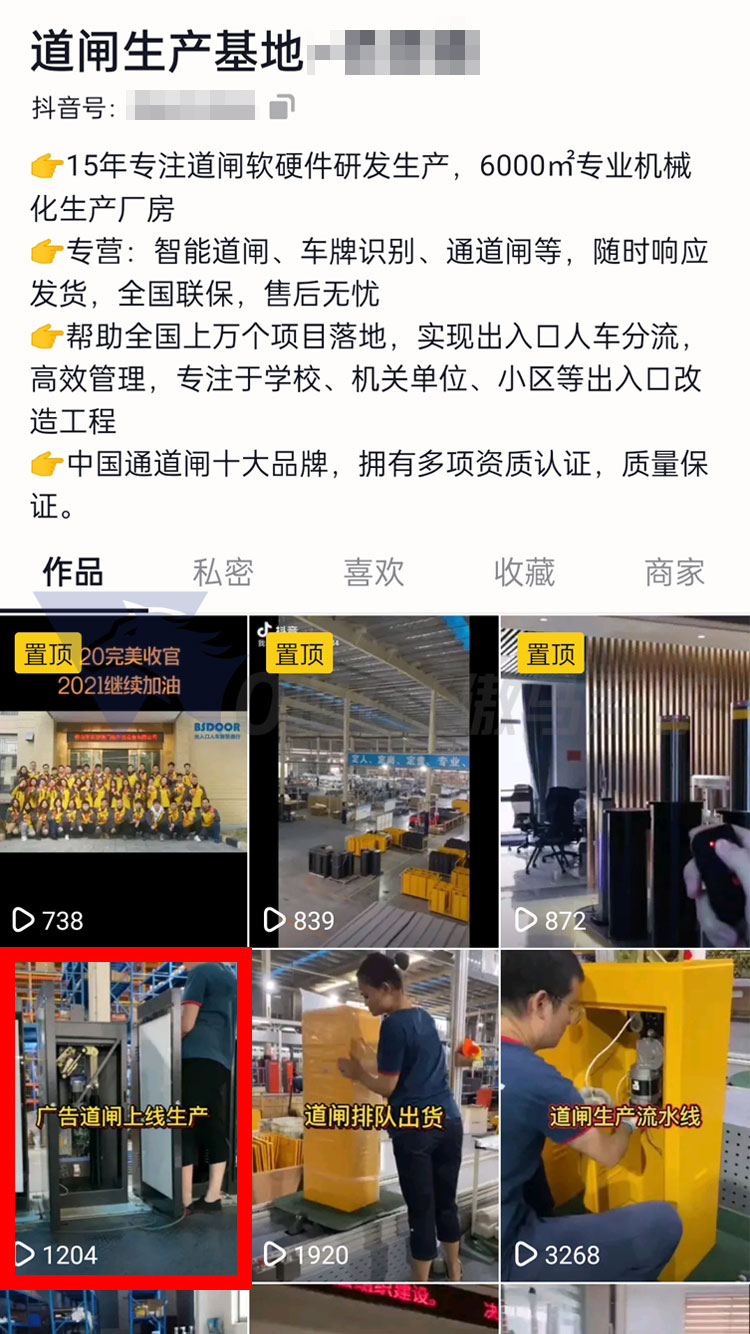Switch to the 喜欢 tab
This screenshot has height=1334, width=750.
373,572
